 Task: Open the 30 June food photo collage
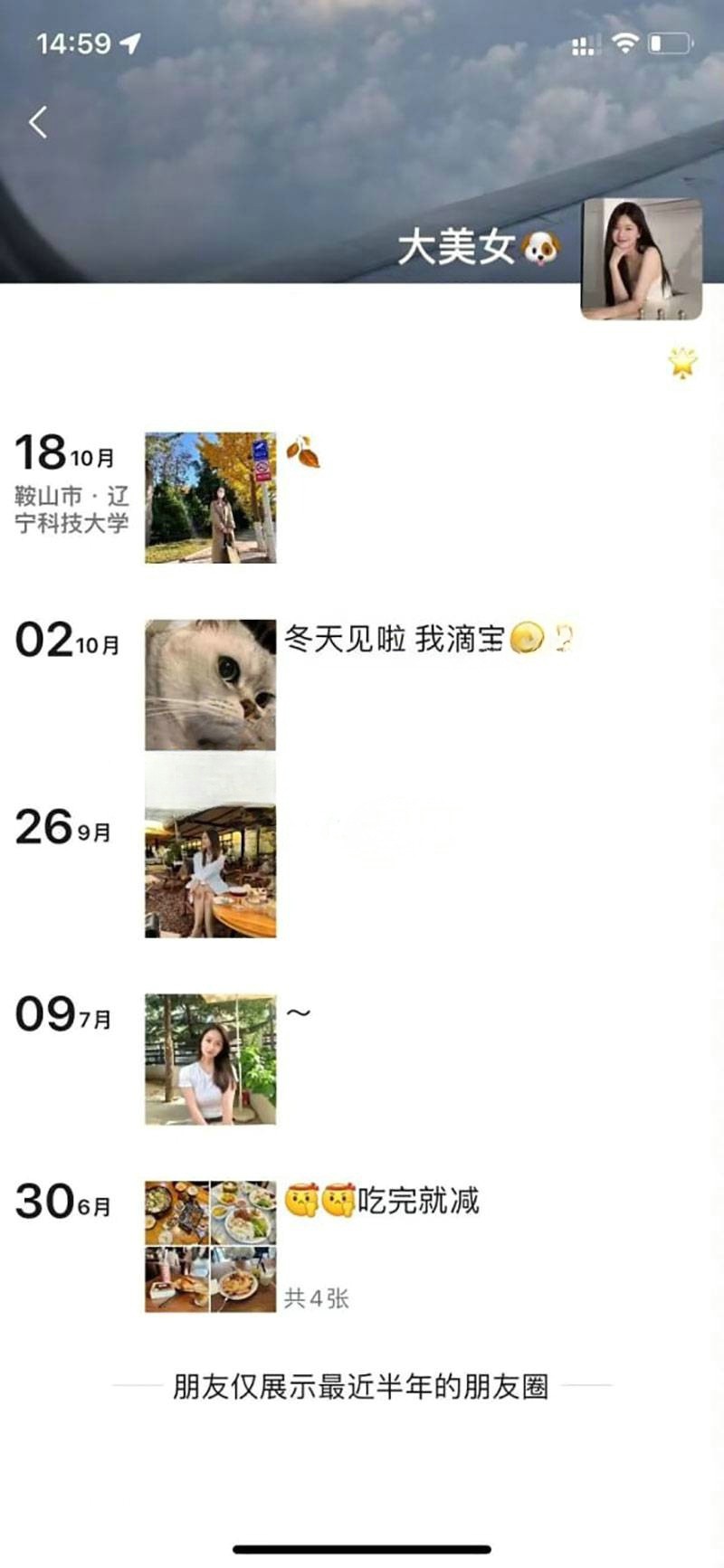(x=210, y=1246)
